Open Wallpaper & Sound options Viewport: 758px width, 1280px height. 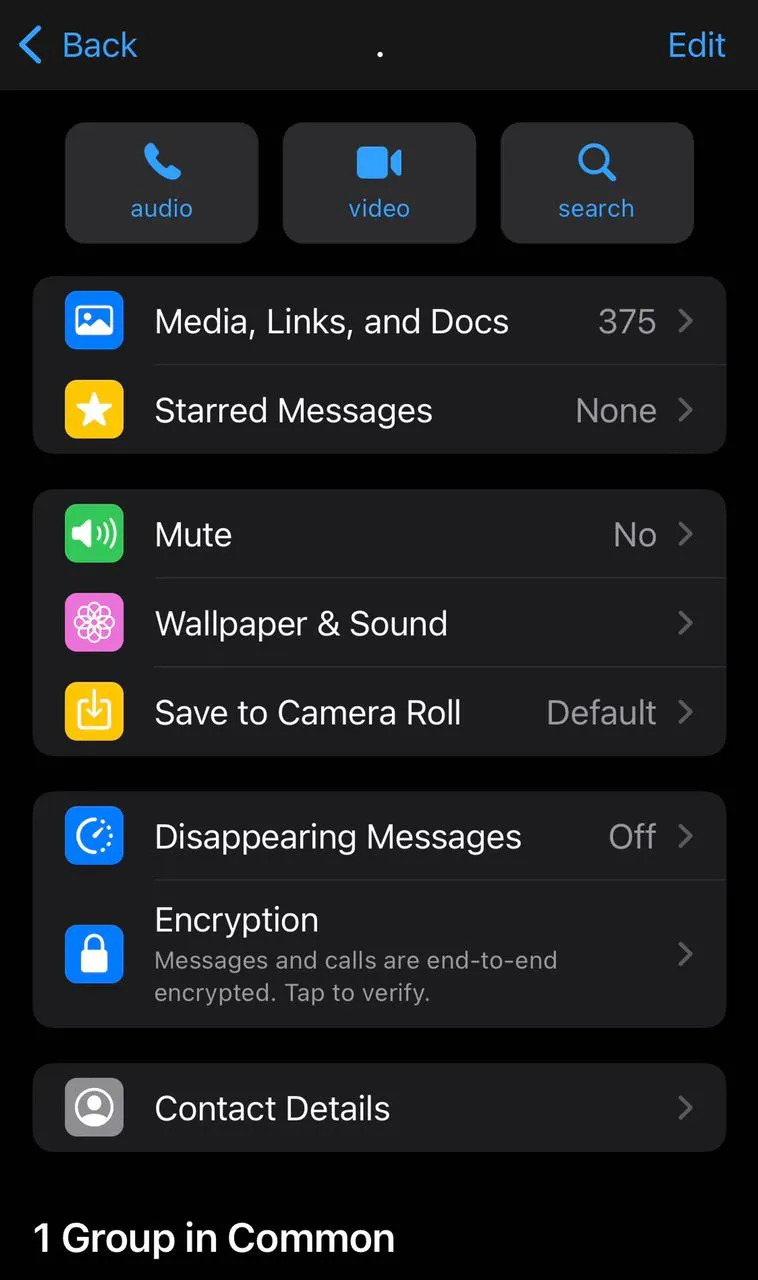click(x=379, y=623)
